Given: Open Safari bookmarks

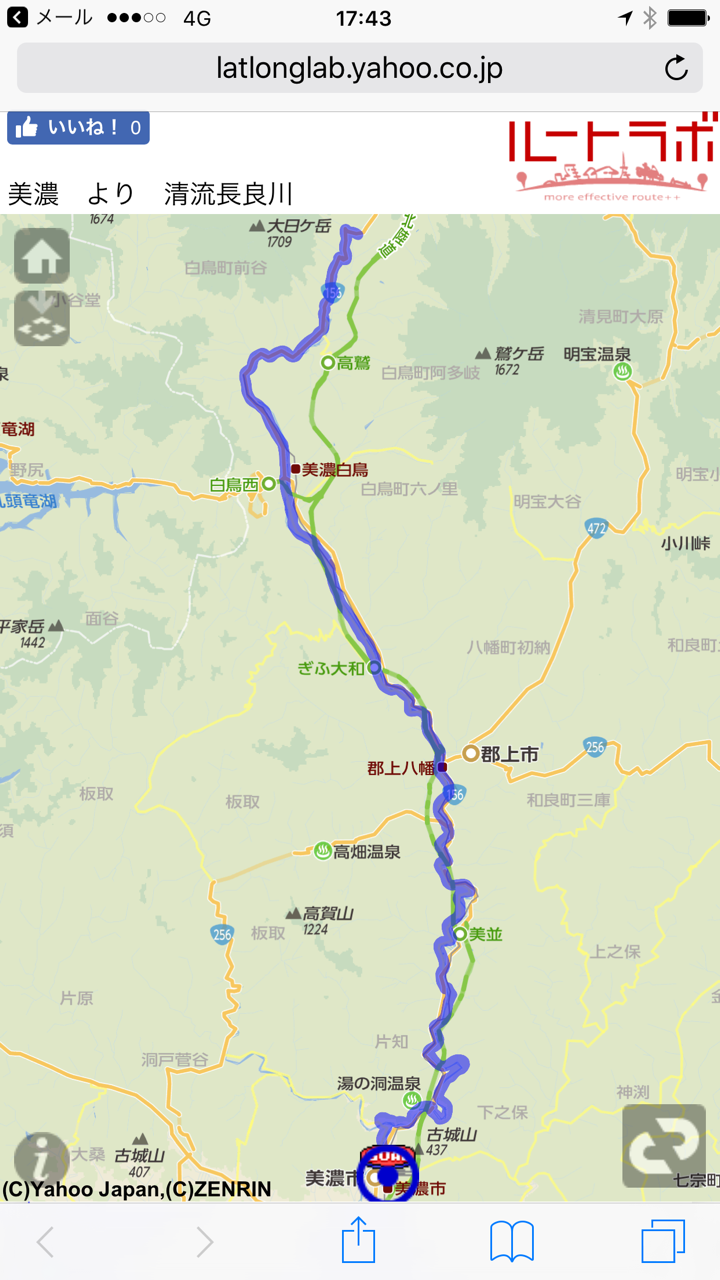Looking at the screenshot, I should click(511, 1241).
